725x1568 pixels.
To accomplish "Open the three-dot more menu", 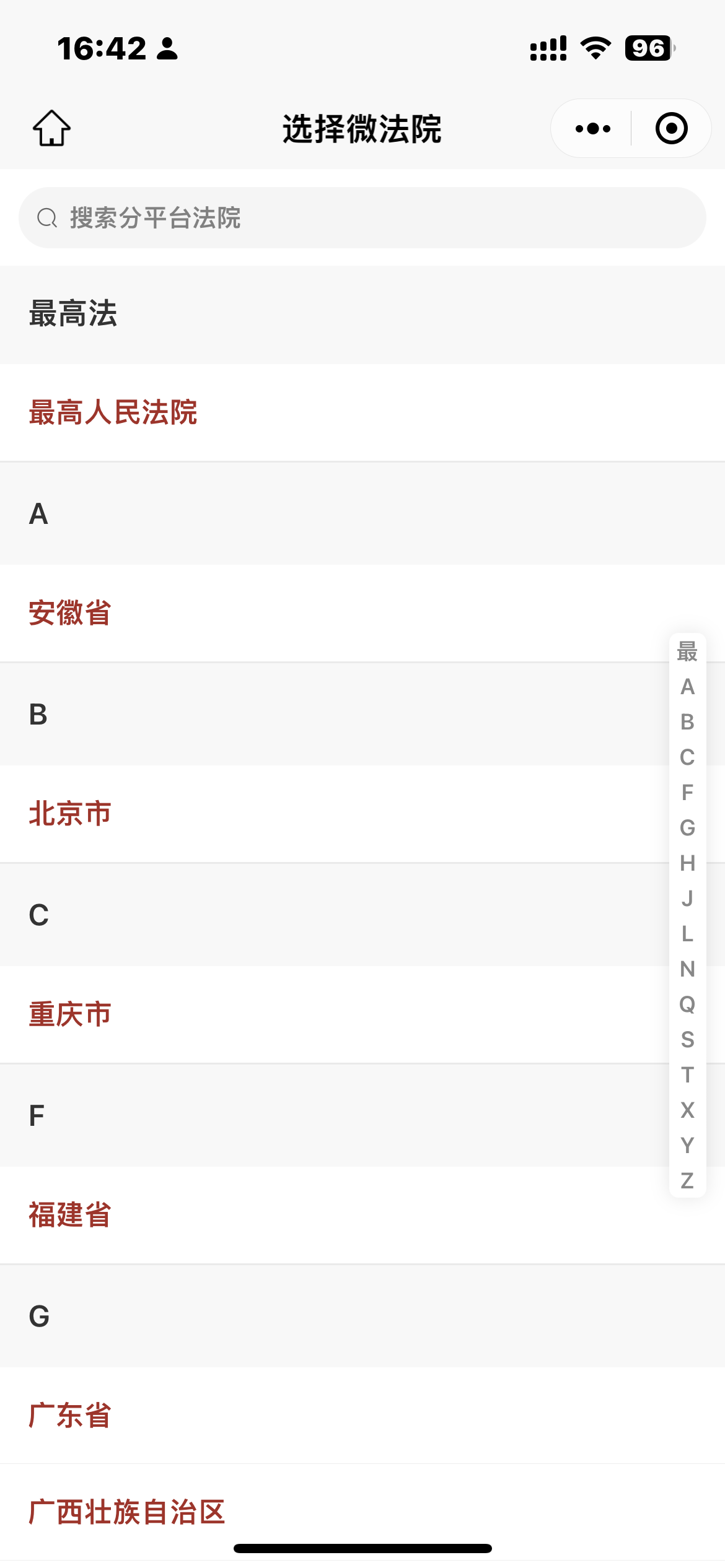I will click(x=592, y=129).
